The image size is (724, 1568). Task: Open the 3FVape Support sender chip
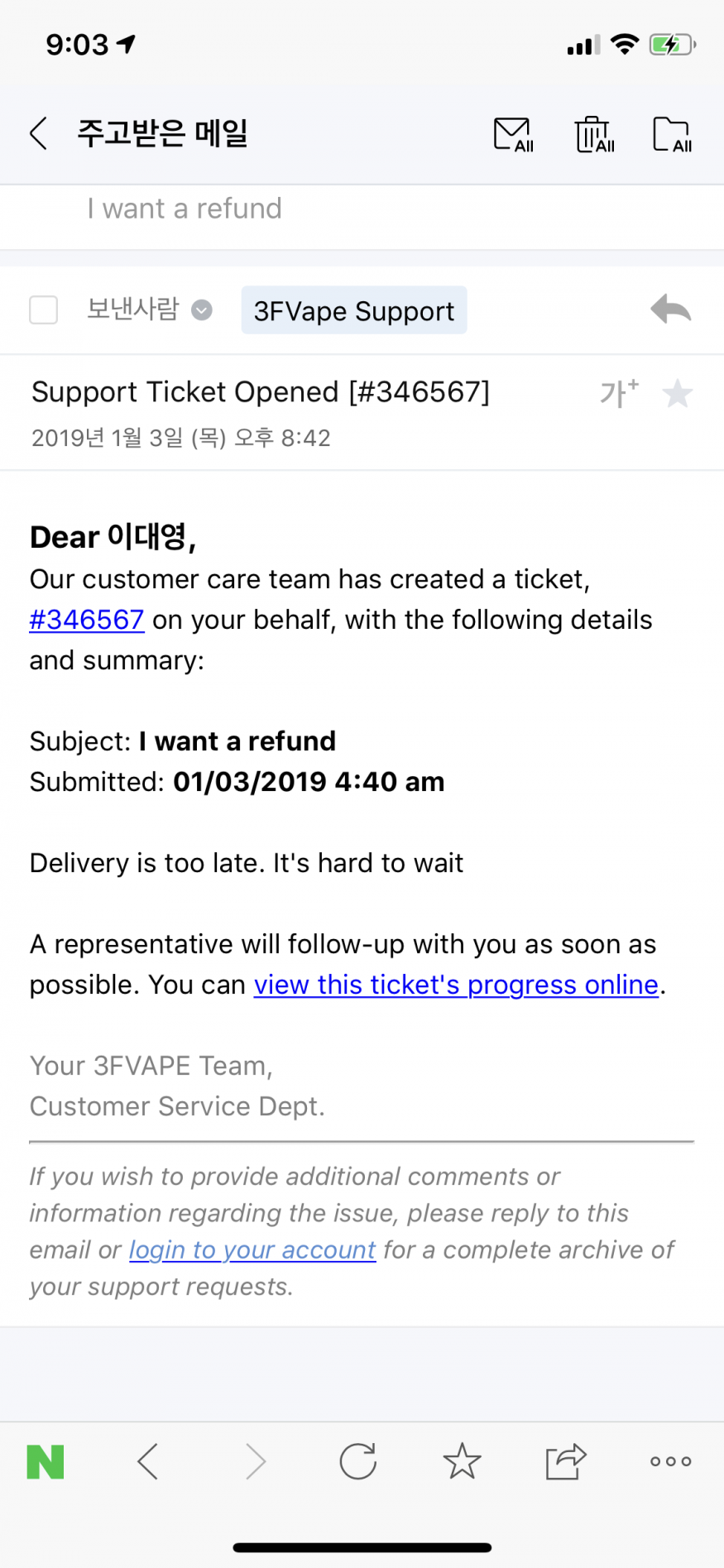click(354, 310)
